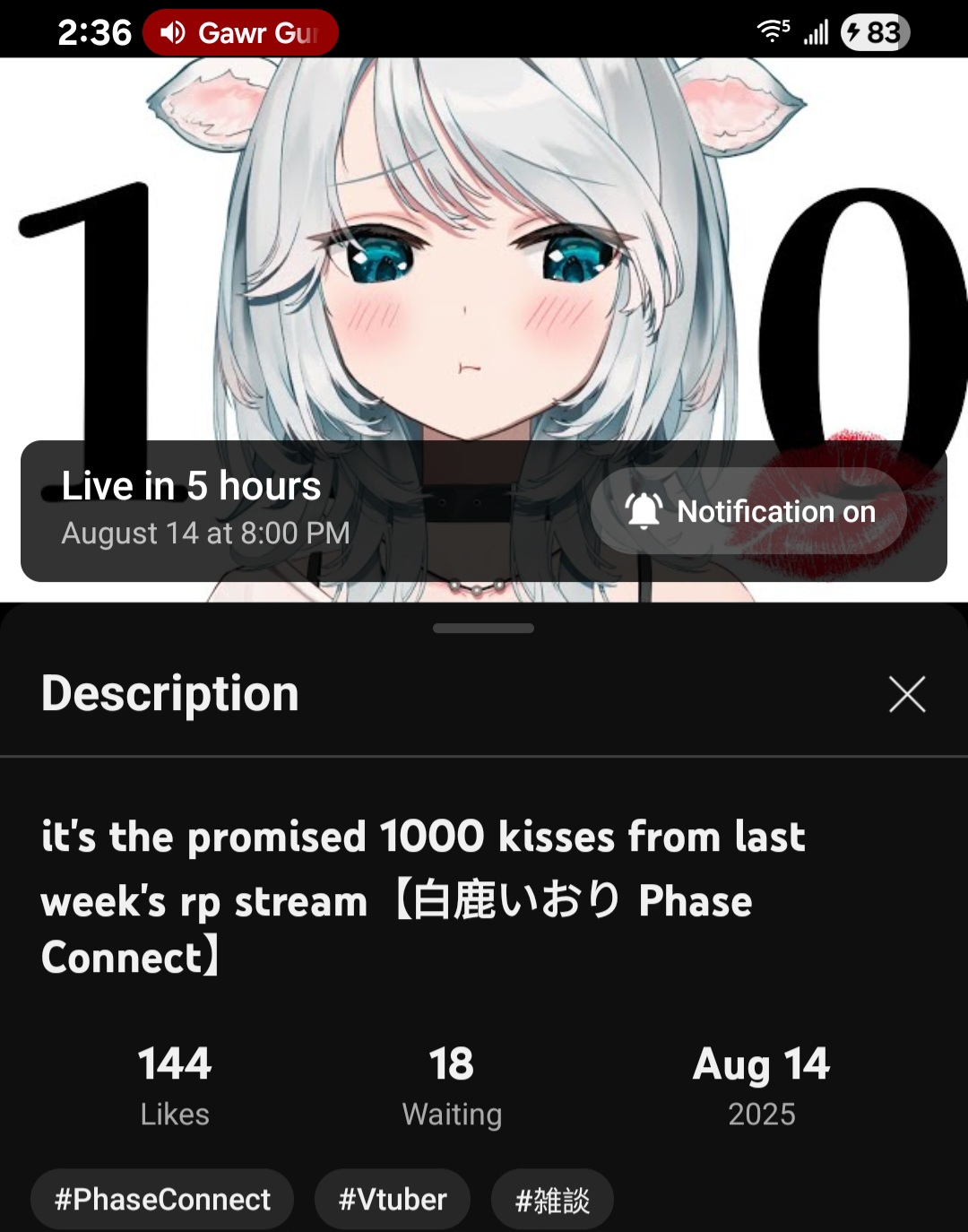Close the Description panel

coord(906,695)
